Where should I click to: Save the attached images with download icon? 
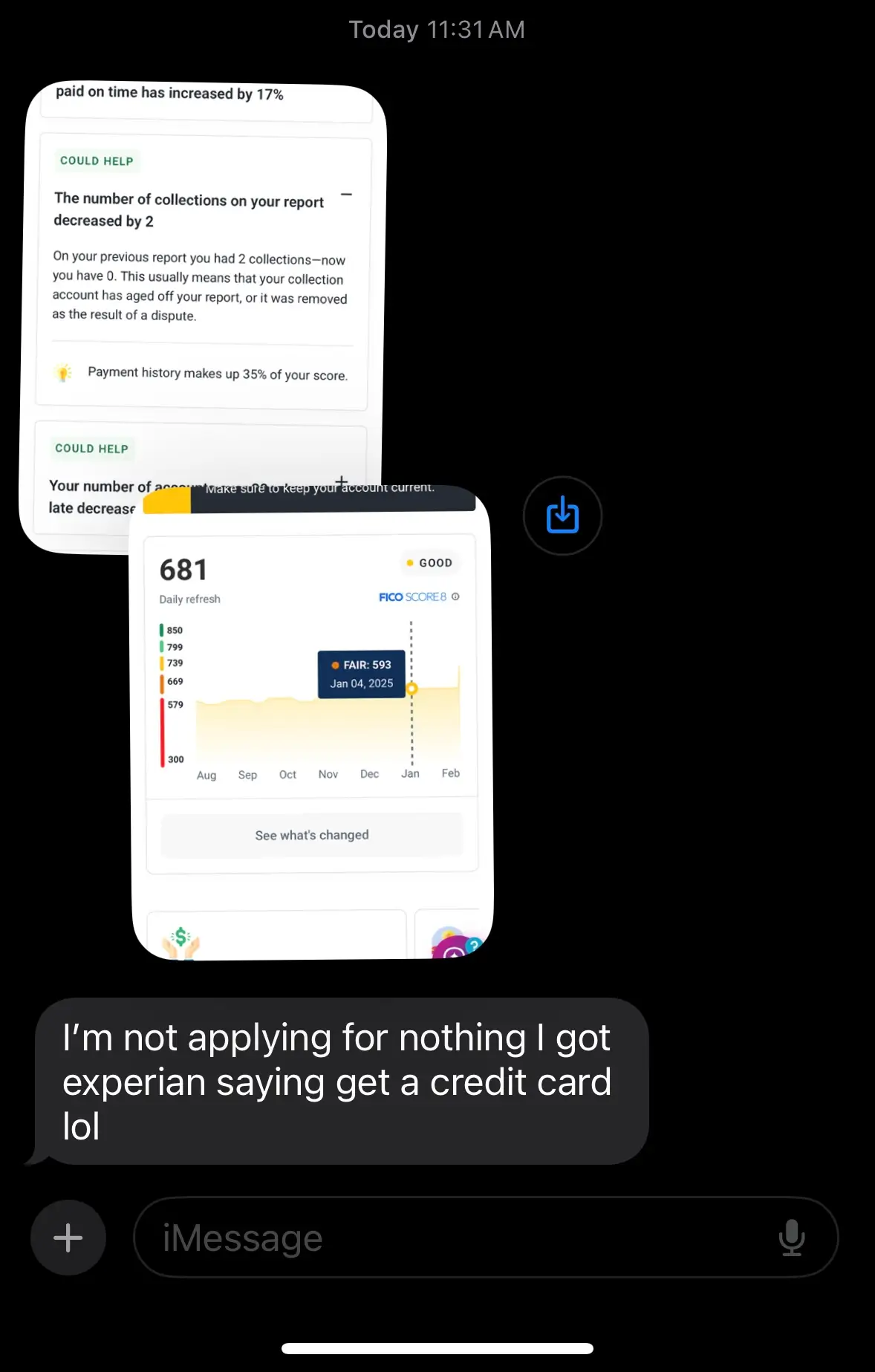tap(562, 516)
